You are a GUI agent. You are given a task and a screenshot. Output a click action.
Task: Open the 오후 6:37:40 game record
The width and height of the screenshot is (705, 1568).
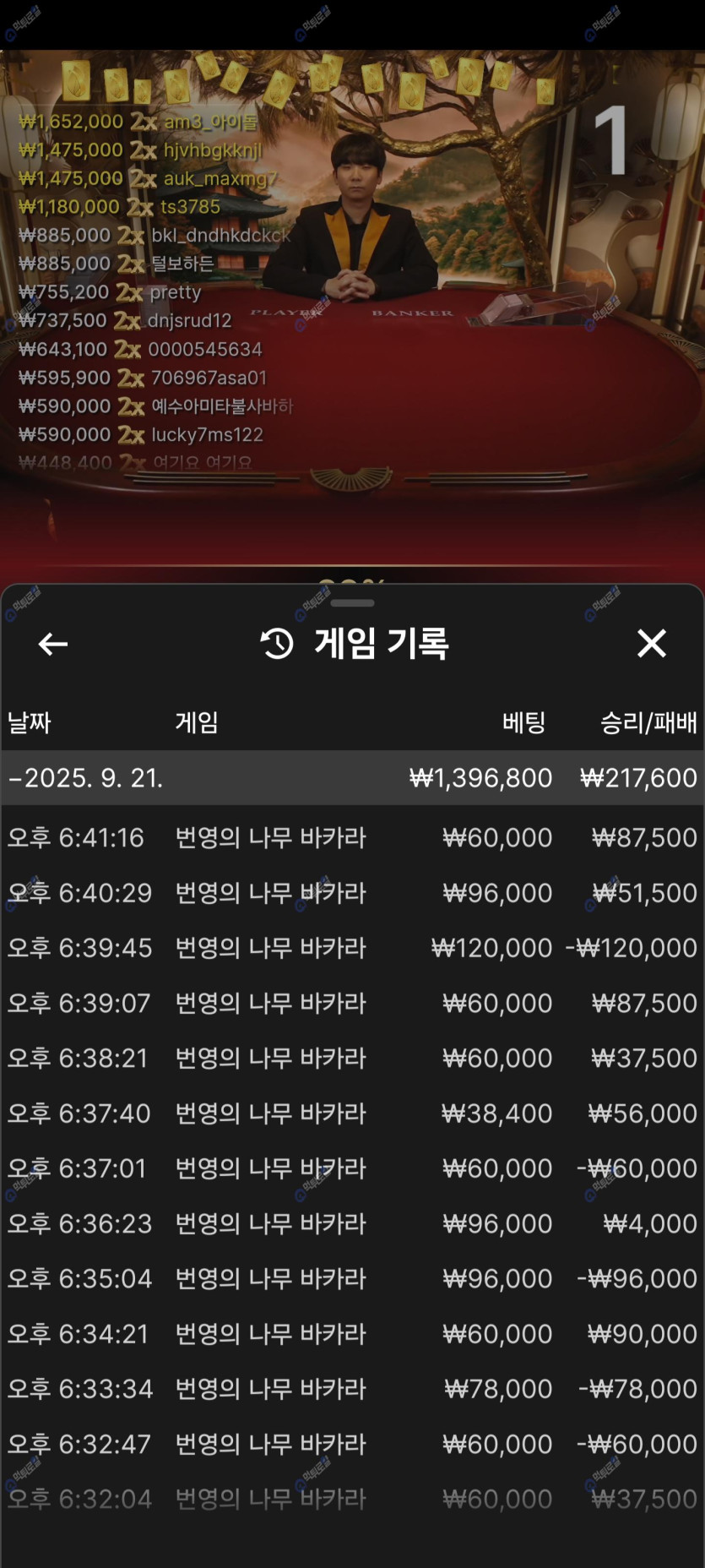[352, 1113]
